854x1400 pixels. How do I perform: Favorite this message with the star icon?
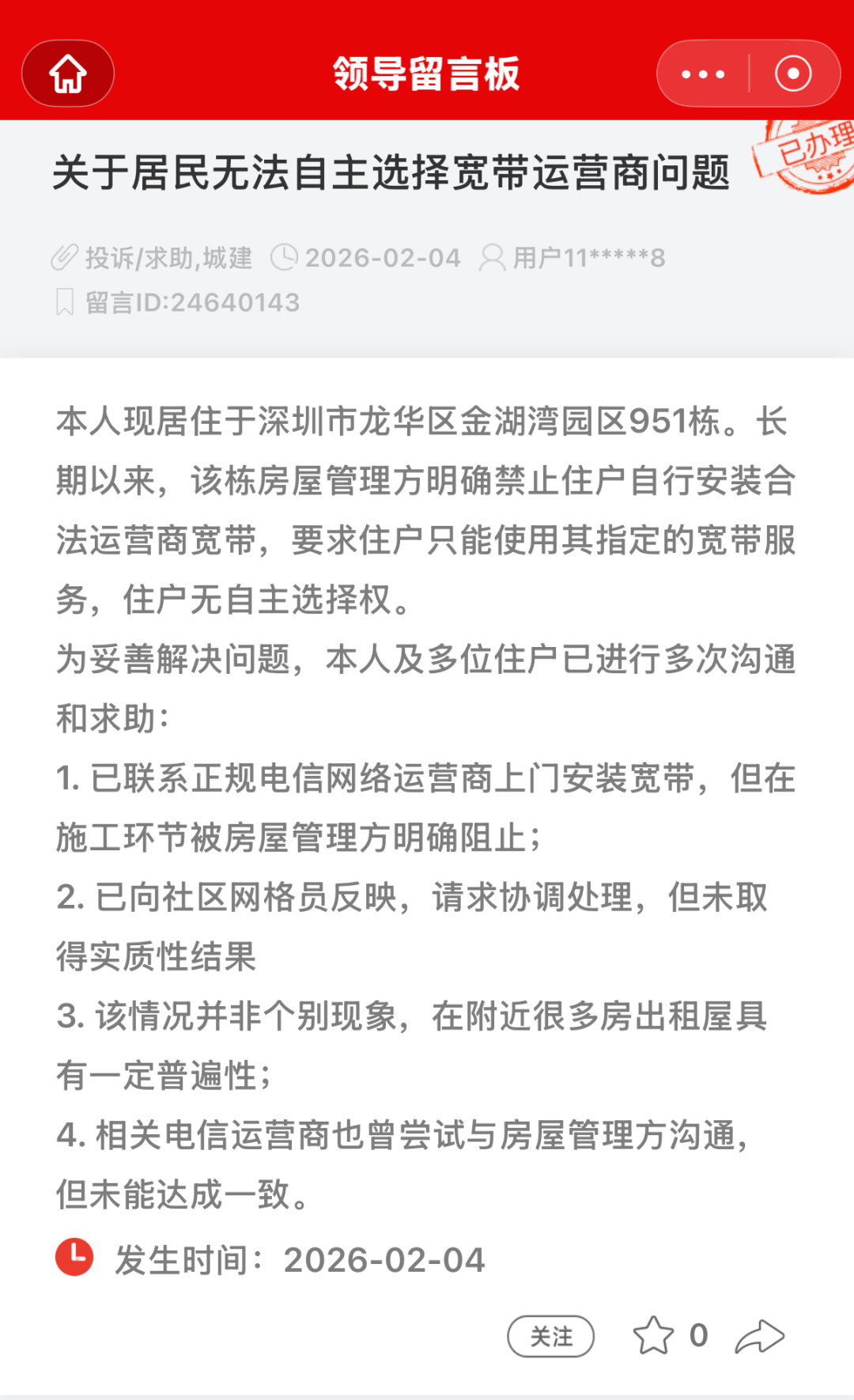653,1336
